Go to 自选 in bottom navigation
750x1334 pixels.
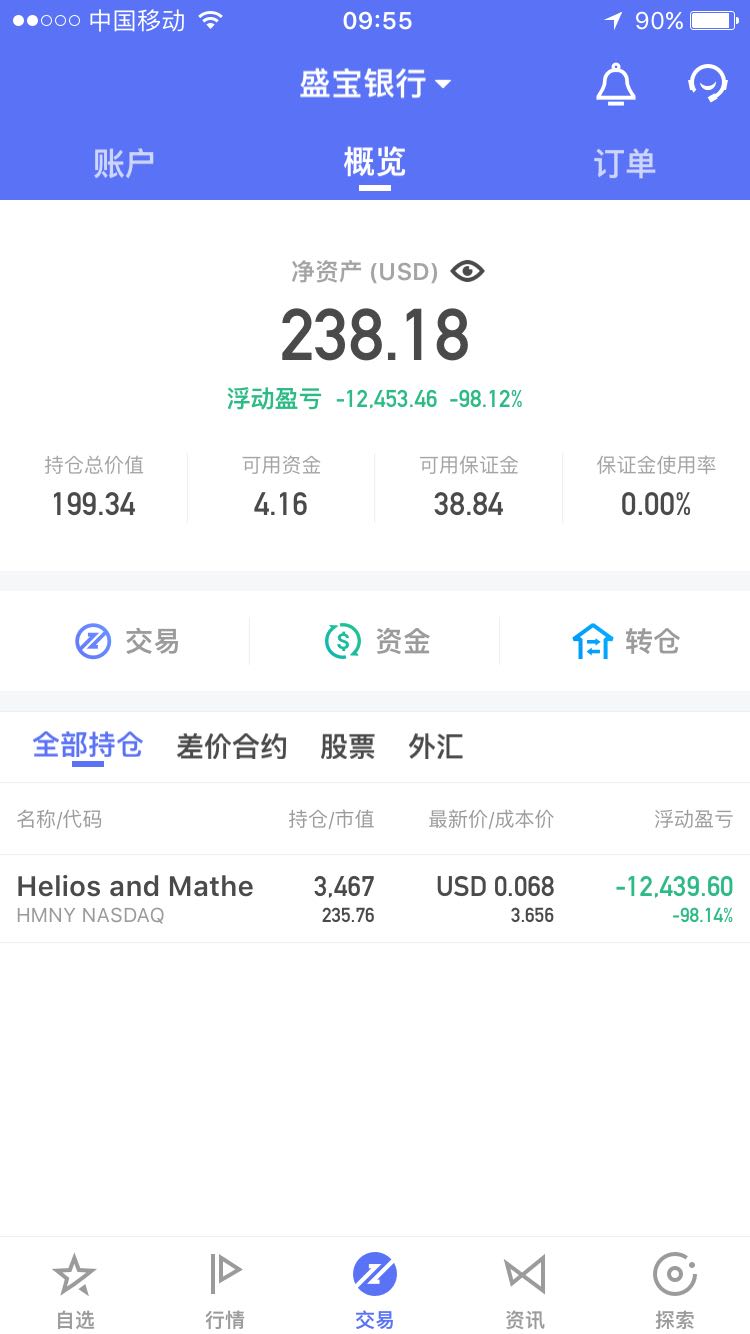pyautogui.click(x=75, y=1292)
